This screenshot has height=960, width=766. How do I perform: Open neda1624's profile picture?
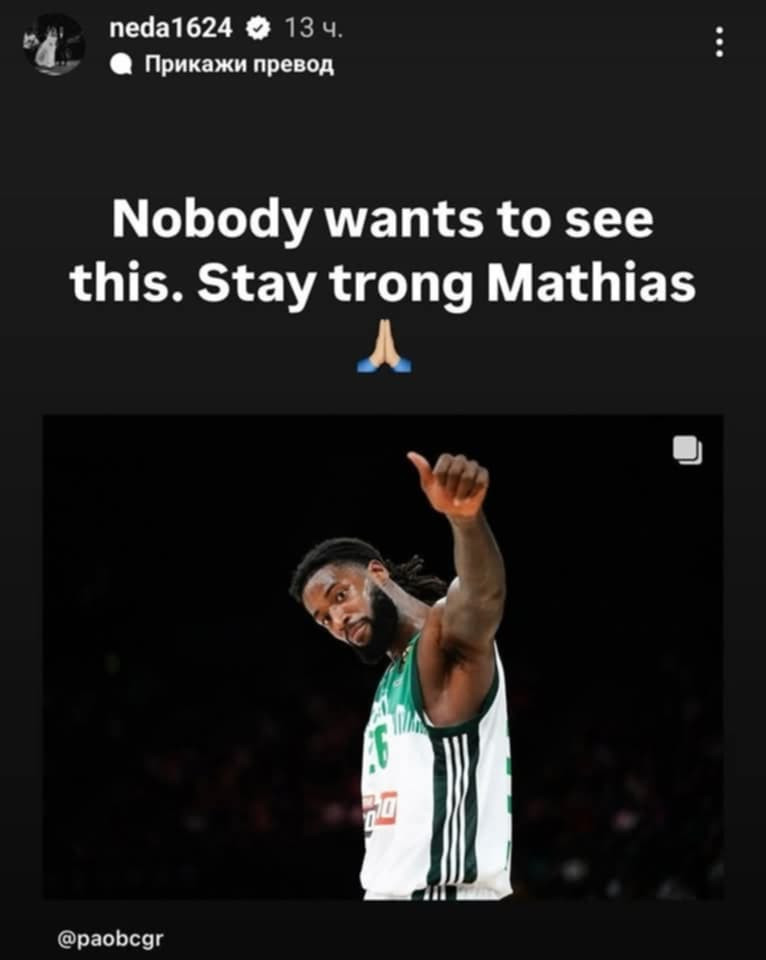[x=53, y=45]
